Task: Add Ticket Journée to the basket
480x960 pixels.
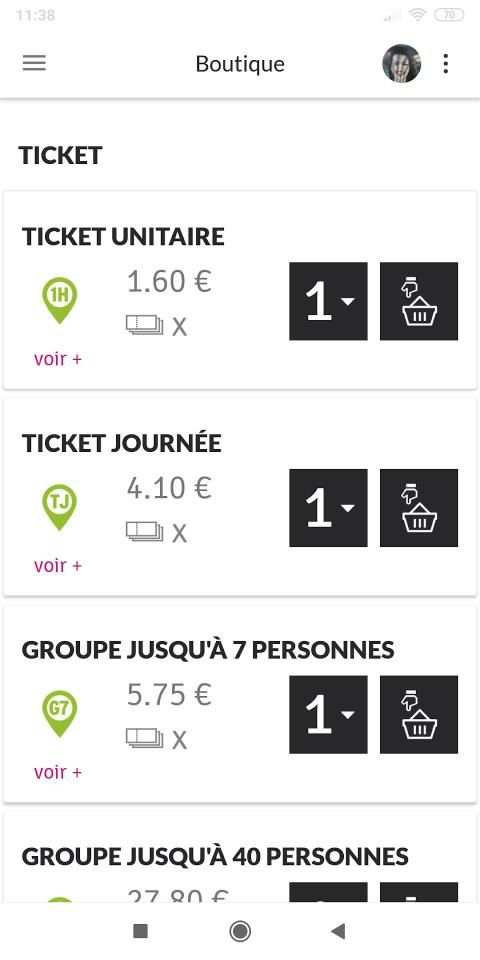Action: (419, 508)
